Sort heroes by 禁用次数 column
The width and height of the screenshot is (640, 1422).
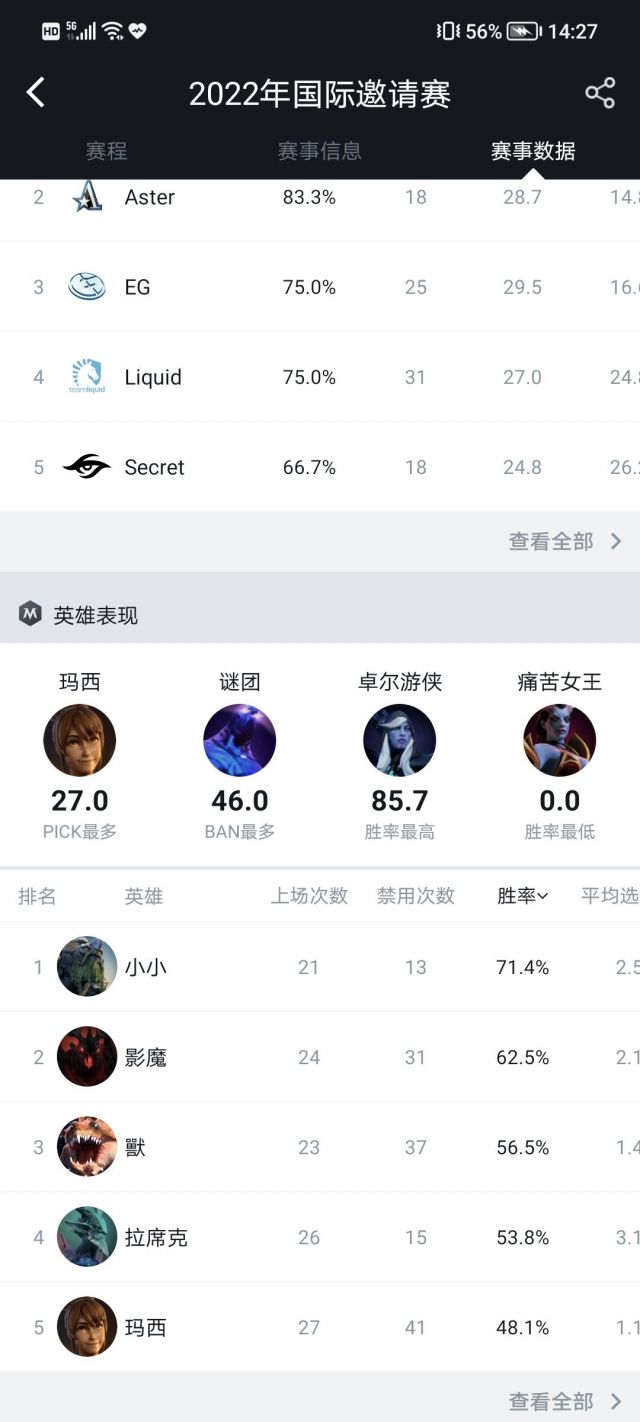pos(415,896)
